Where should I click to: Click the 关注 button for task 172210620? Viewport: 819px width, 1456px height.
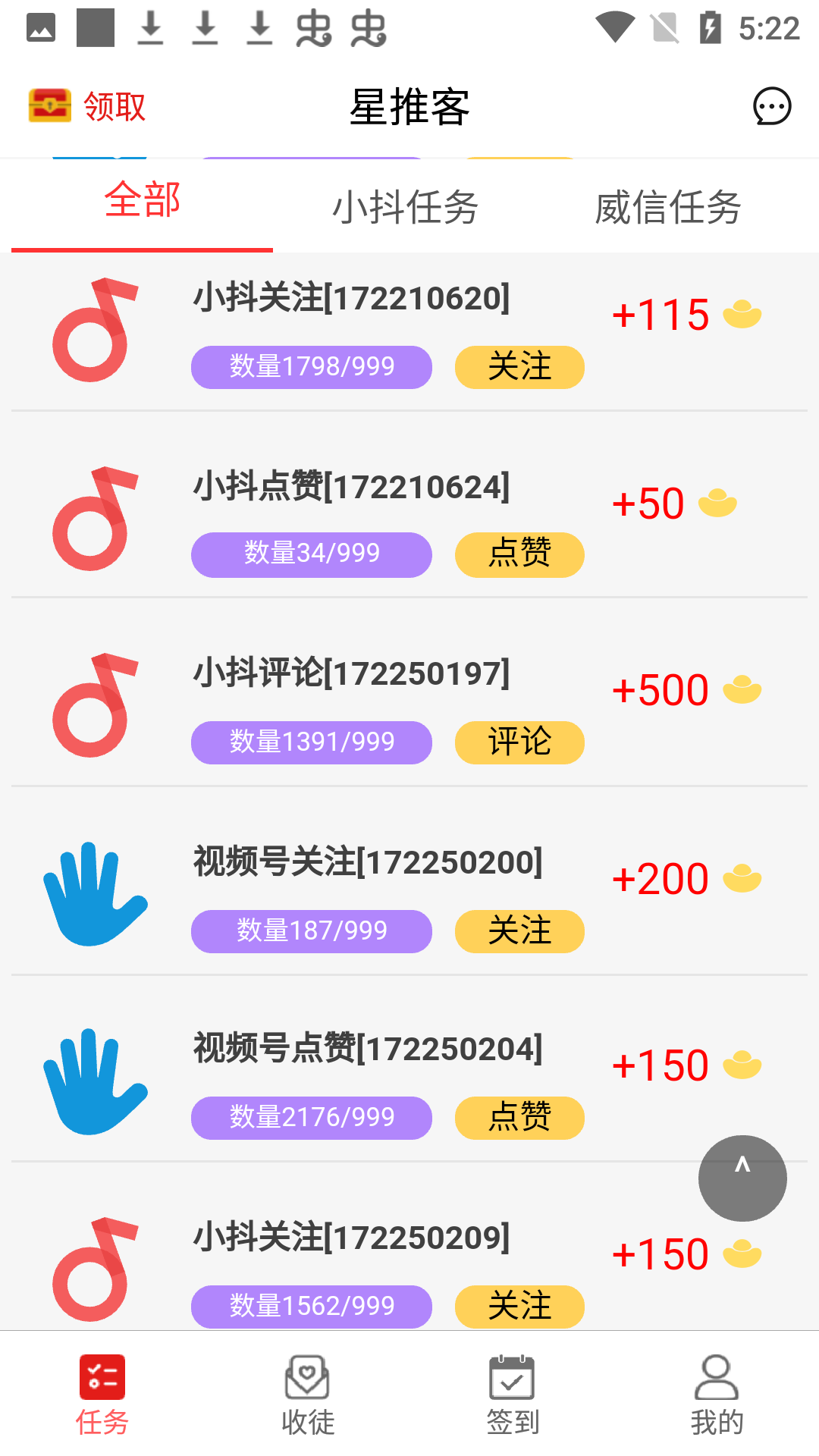point(519,367)
